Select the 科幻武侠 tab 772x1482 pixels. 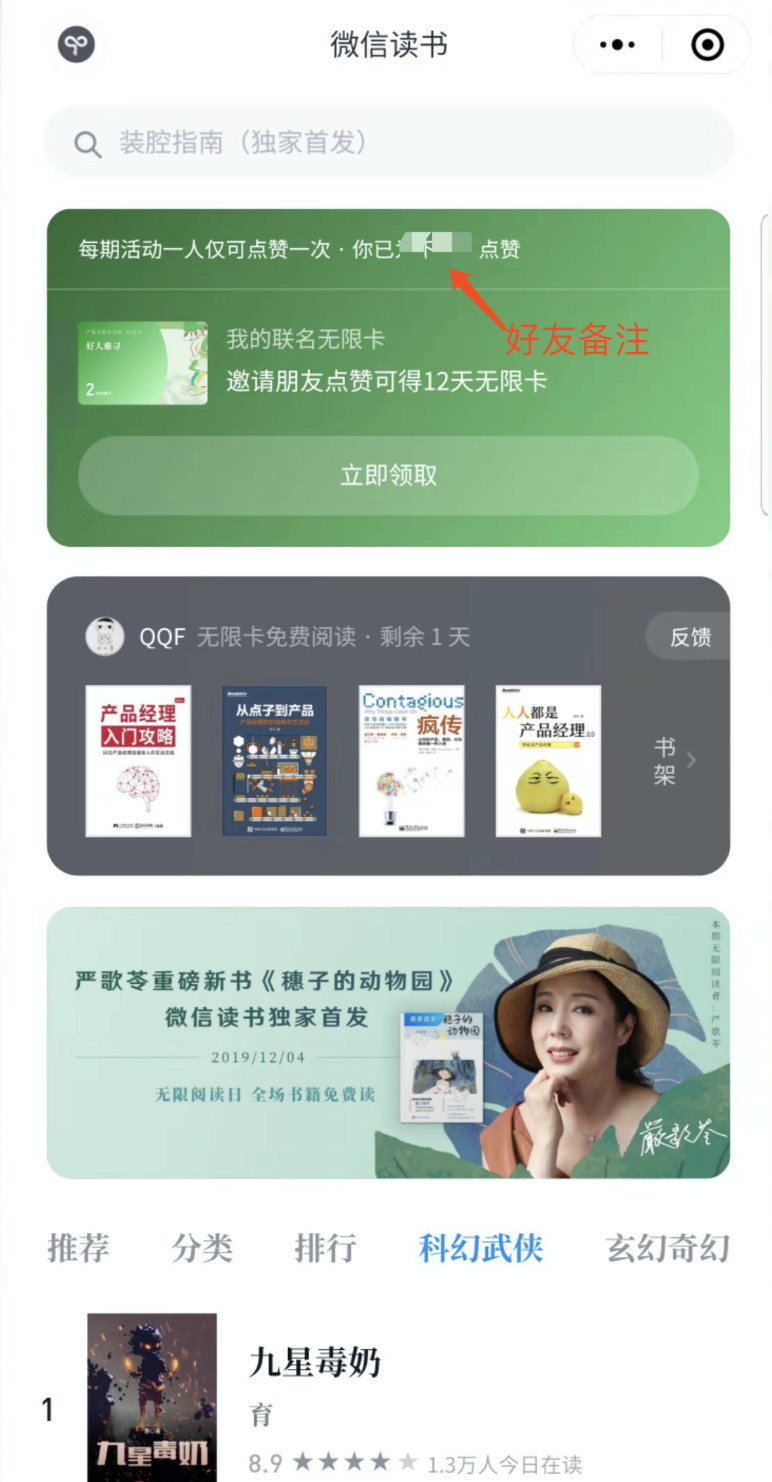480,1248
